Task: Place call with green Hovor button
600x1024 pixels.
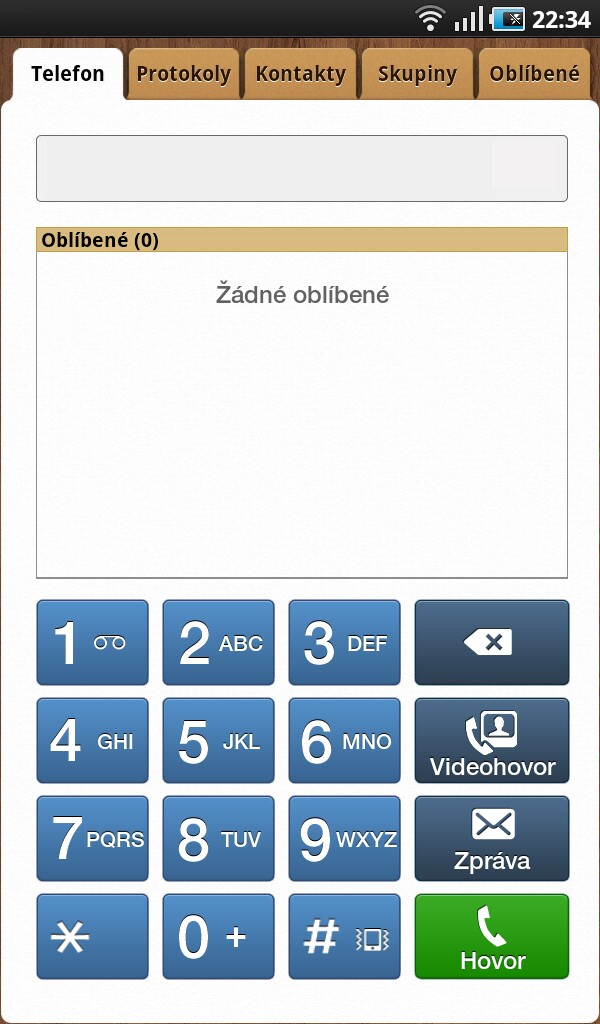Action: click(x=492, y=936)
